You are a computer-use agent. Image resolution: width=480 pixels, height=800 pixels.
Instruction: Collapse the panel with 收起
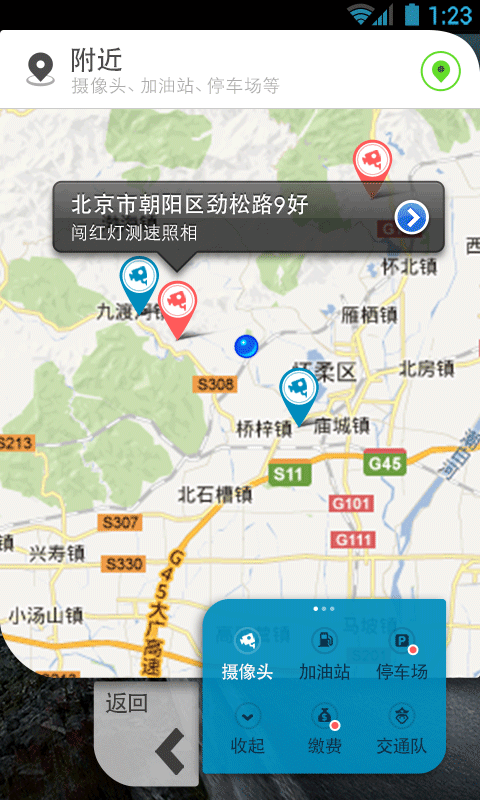coord(247,729)
